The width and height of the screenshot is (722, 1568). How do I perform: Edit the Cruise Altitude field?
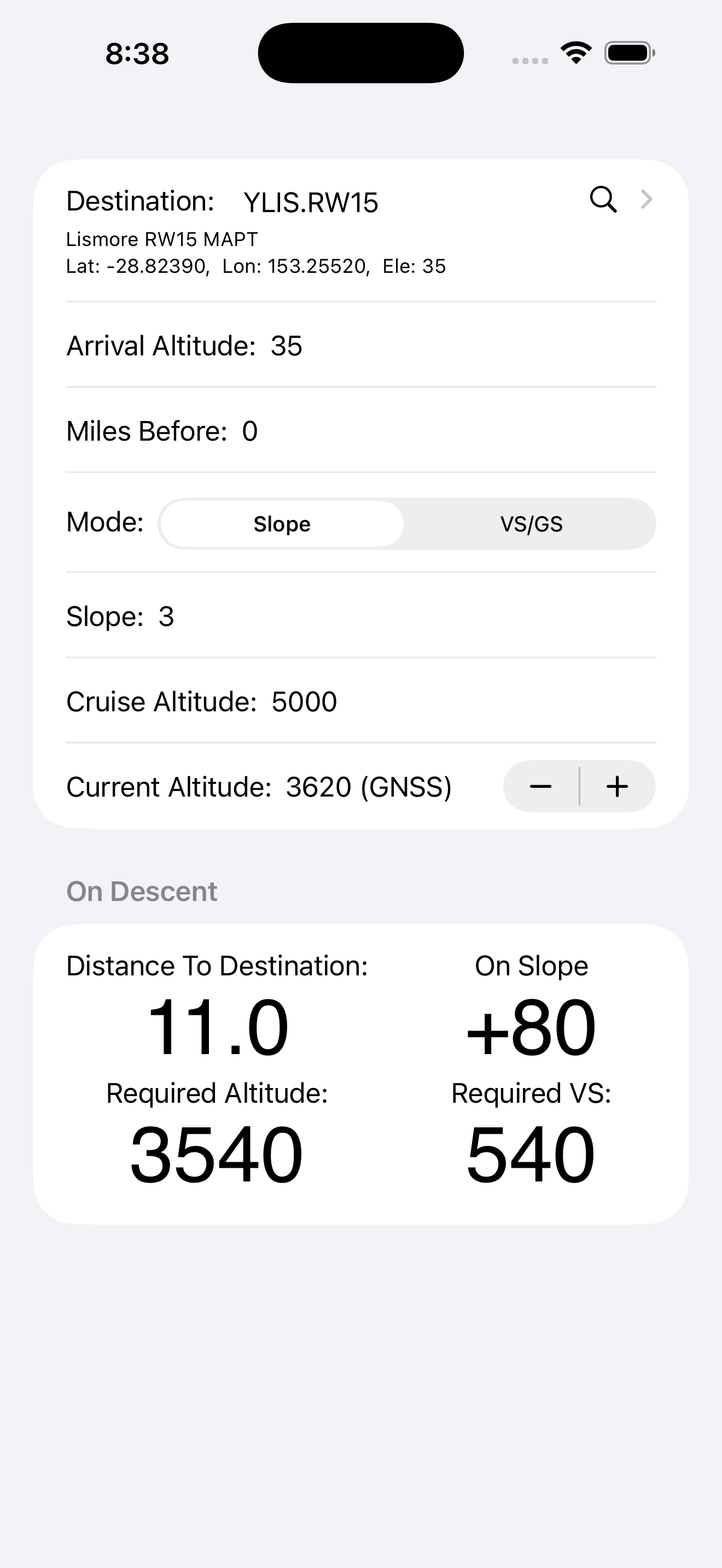click(x=304, y=702)
